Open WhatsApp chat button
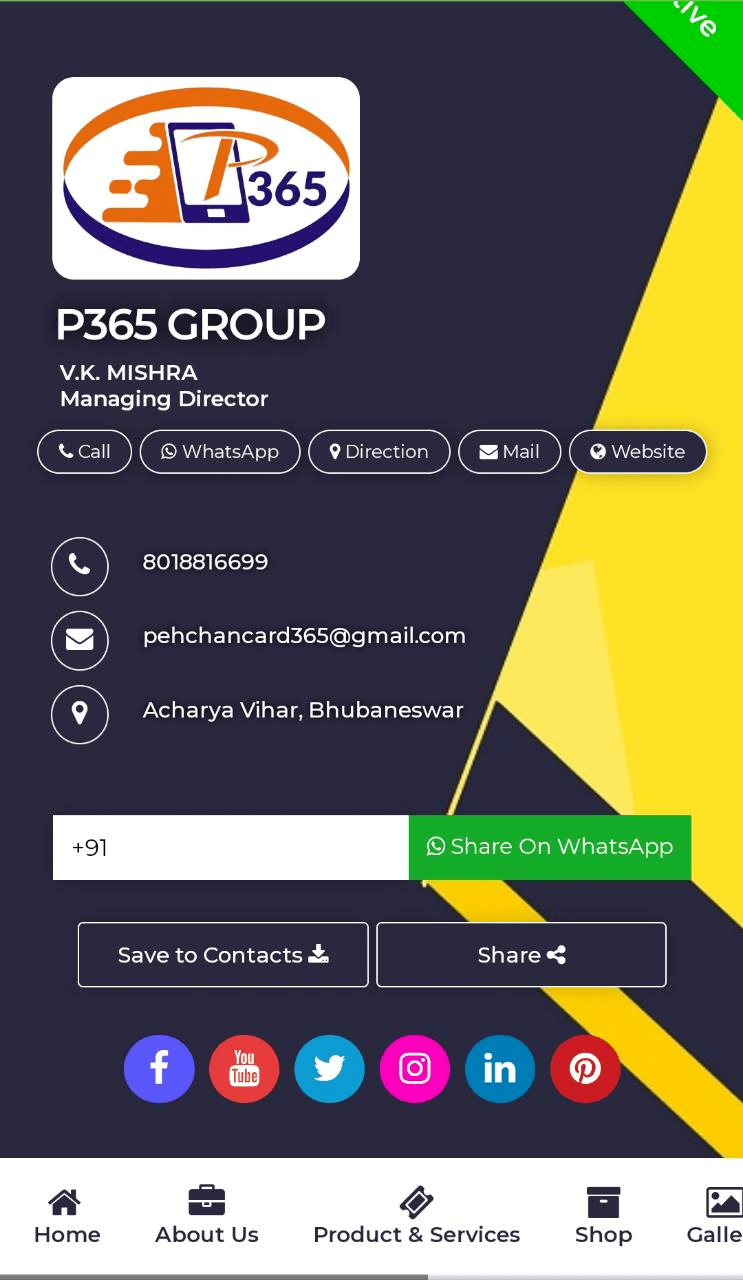The height and width of the screenshot is (1280, 743). coord(220,452)
